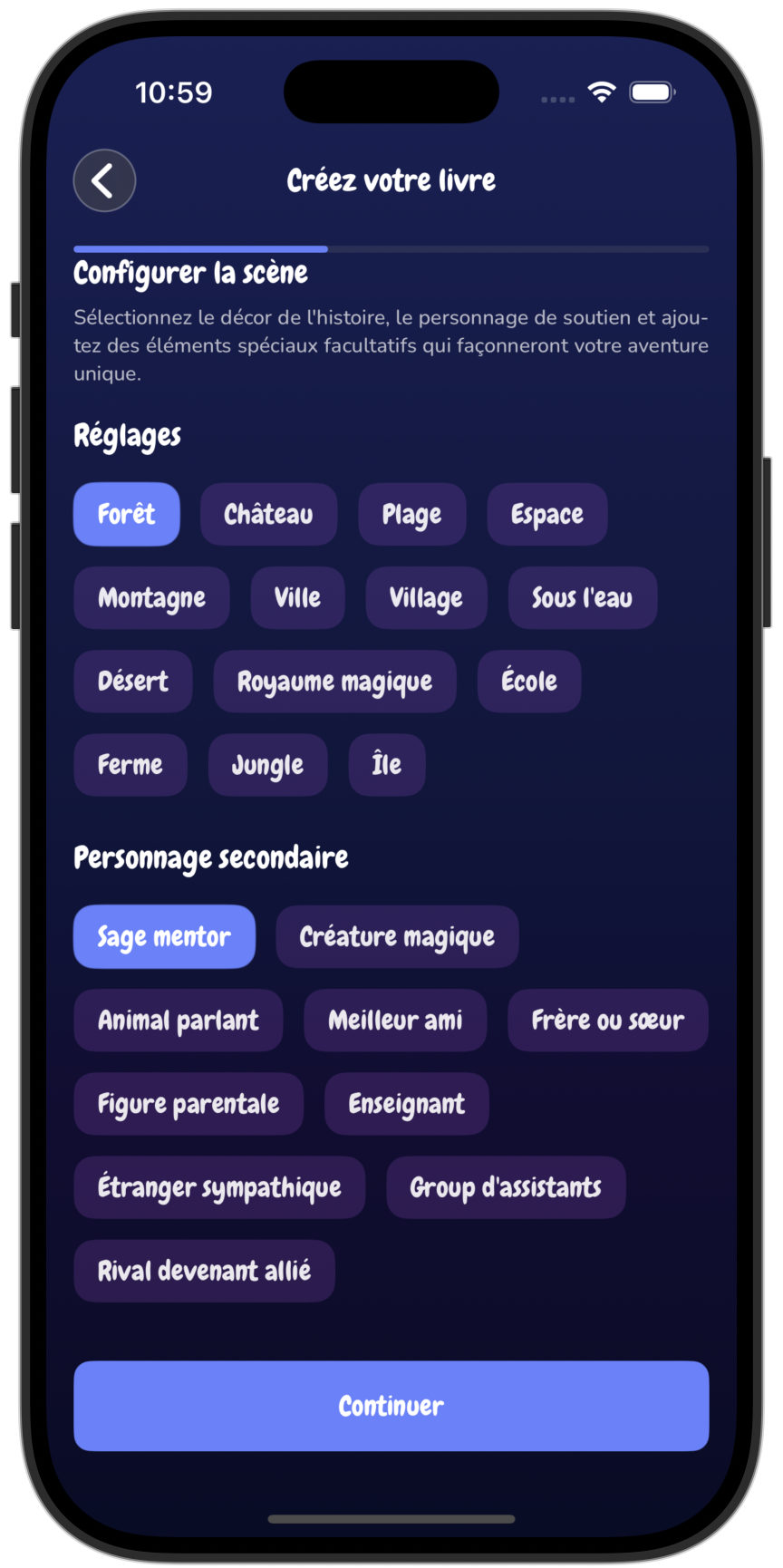Pick École as the decor

tap(528, 681)
